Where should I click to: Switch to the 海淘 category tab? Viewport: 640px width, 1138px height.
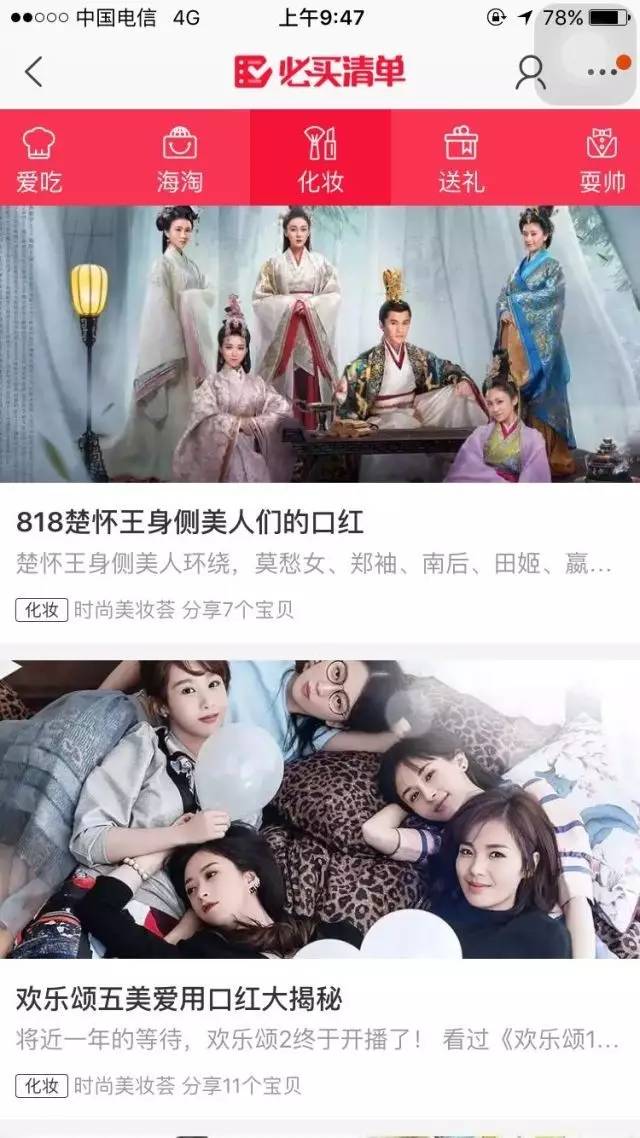click(180, 160)
